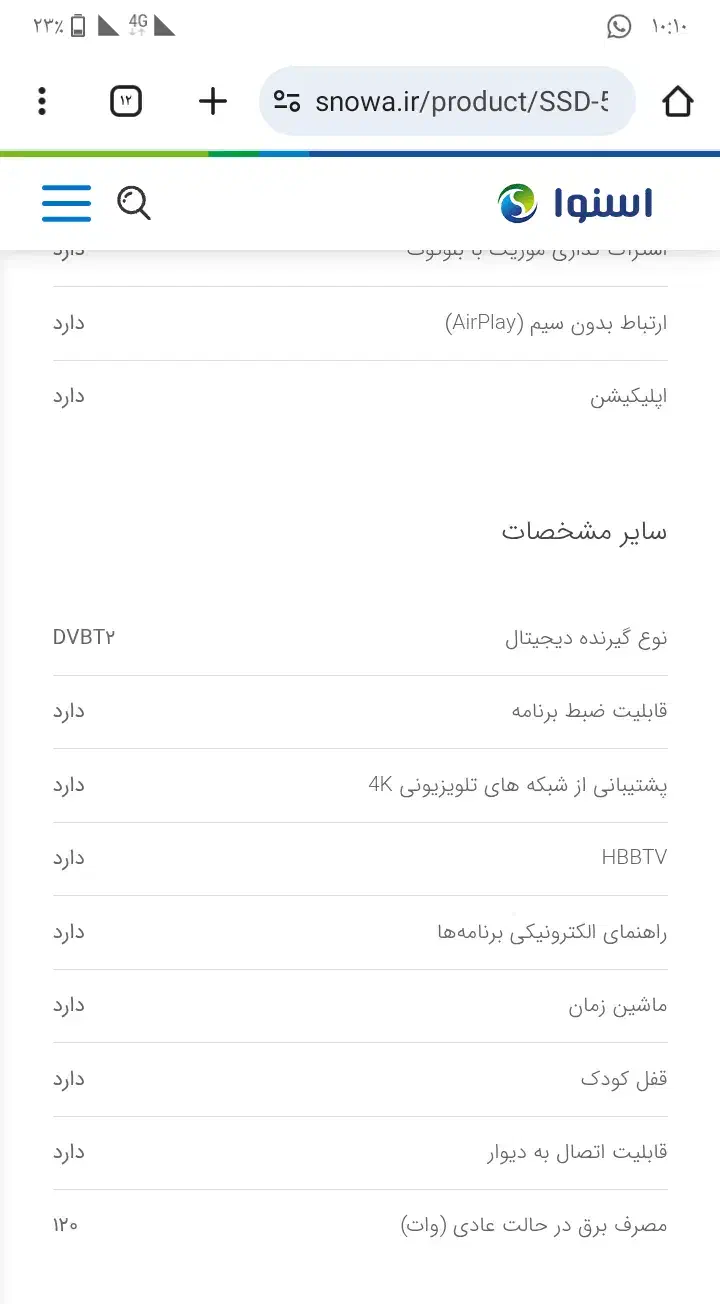720x1304 pixels.
Task: Tap the 'دارد' value next to AirPlay
Action: 68,322
